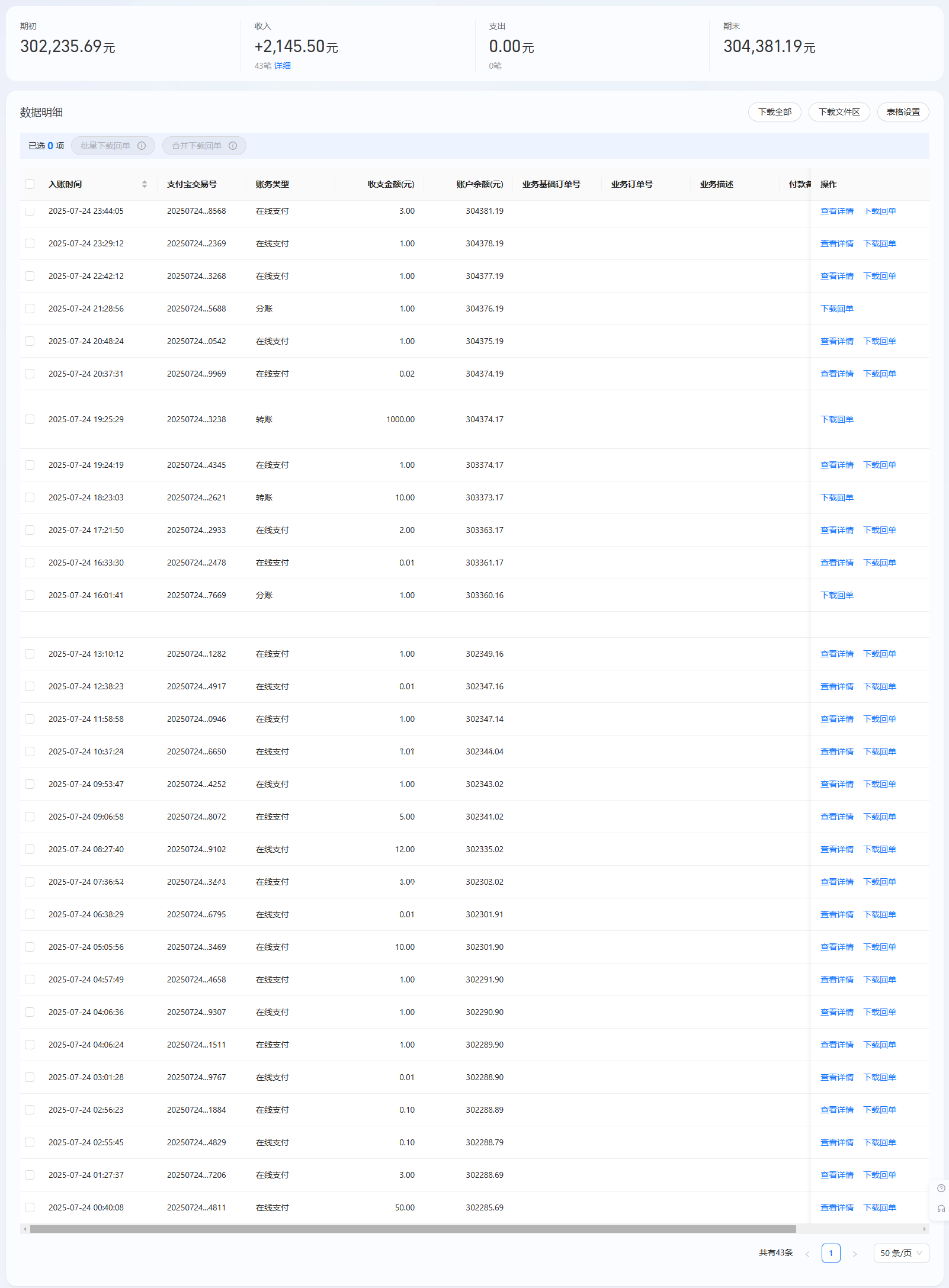Select page 1 in pagination
Viewport: 949px width, 1288px height.
point(831,1253)
